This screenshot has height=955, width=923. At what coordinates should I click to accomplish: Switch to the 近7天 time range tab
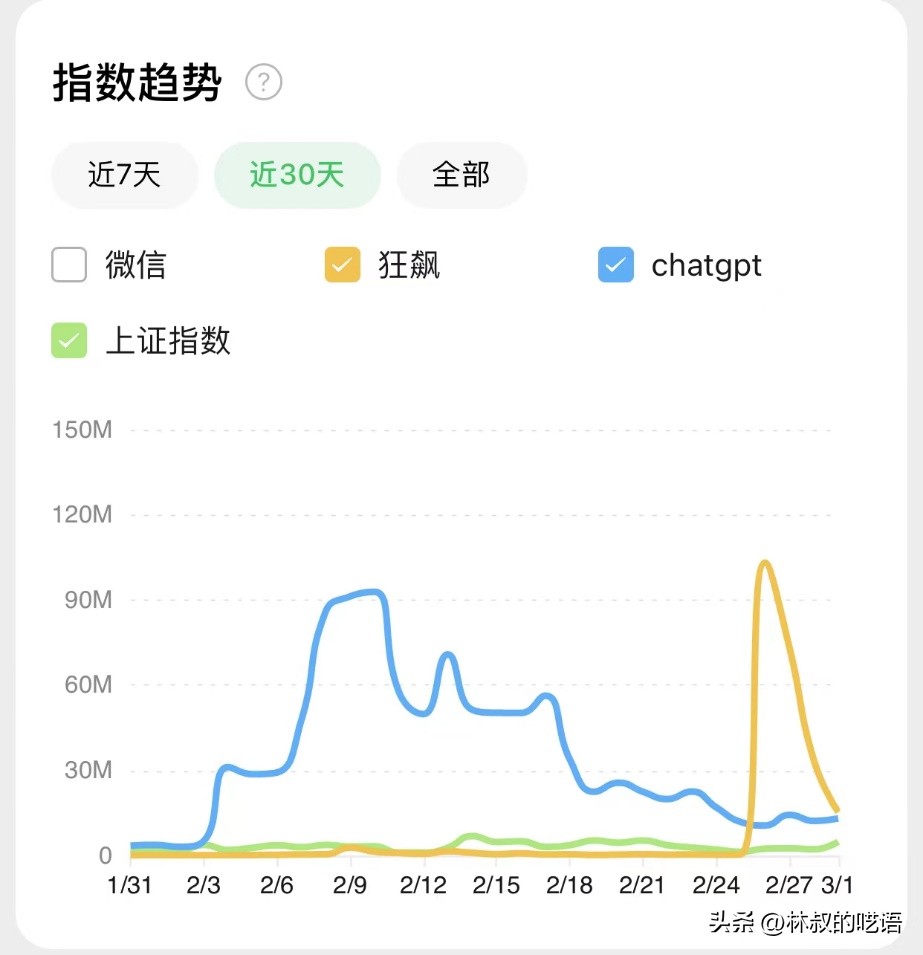coord(124,175)
